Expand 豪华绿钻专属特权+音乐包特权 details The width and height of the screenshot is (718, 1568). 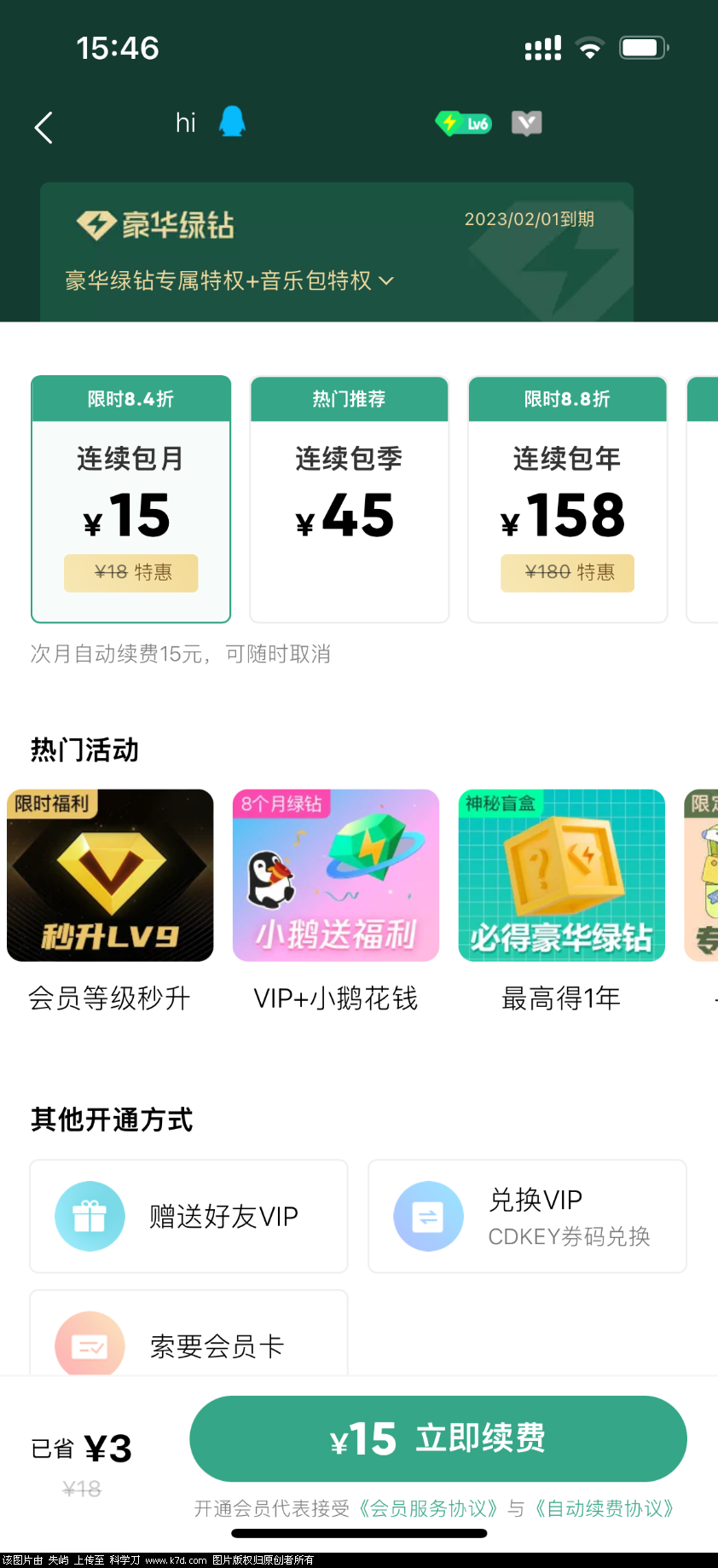click(229, 281)
